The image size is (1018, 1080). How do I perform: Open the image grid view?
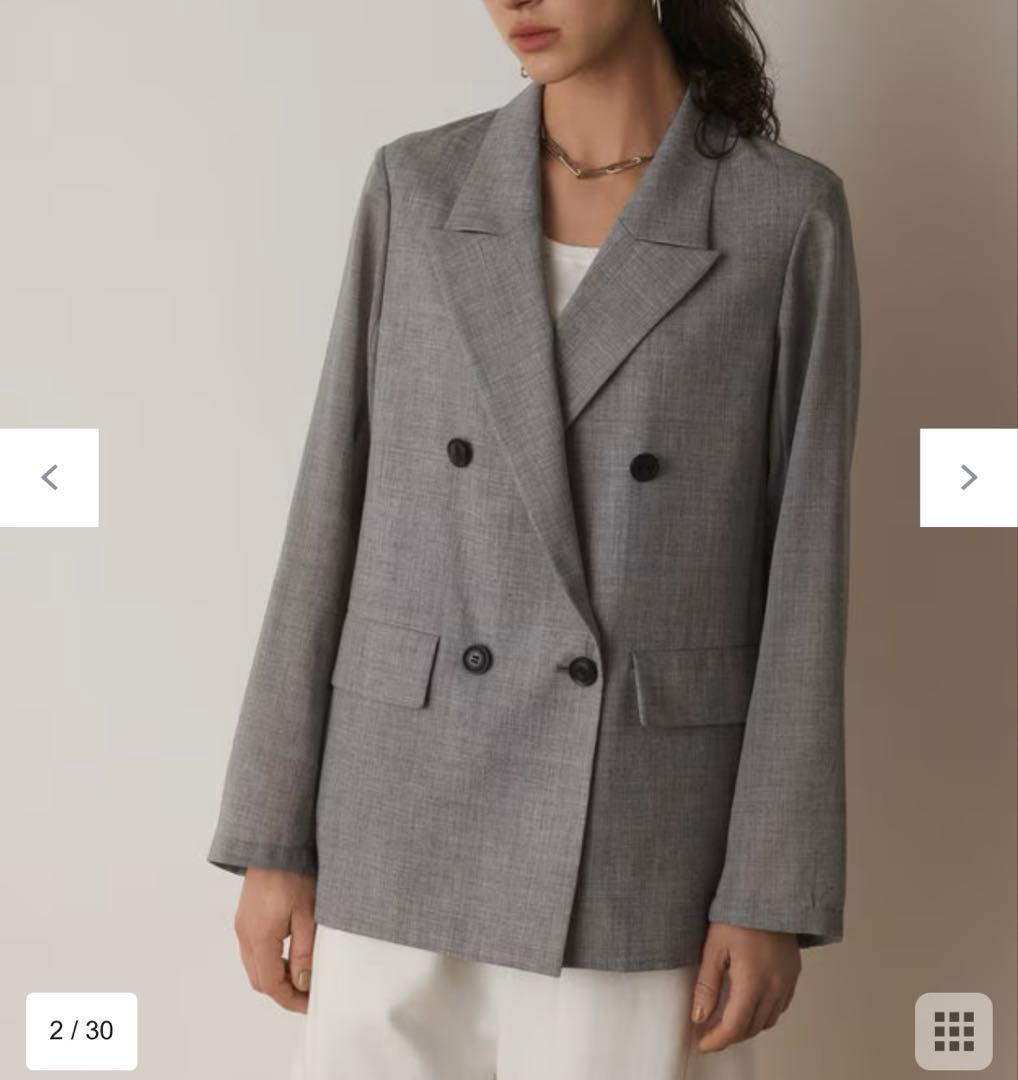[953, 1030]
